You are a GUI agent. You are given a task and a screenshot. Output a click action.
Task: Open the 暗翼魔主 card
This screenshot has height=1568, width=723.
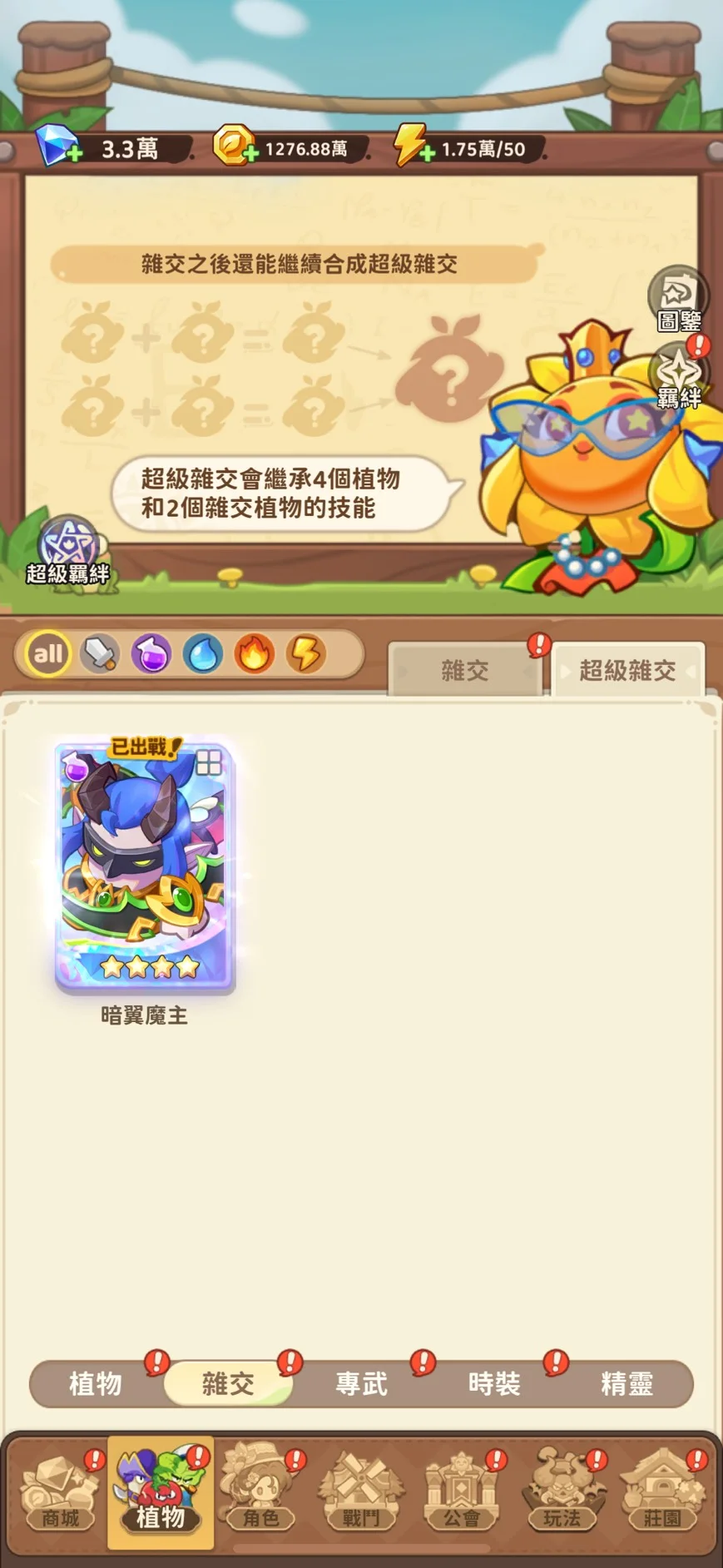pyautogui.click(x=145, y=867)
